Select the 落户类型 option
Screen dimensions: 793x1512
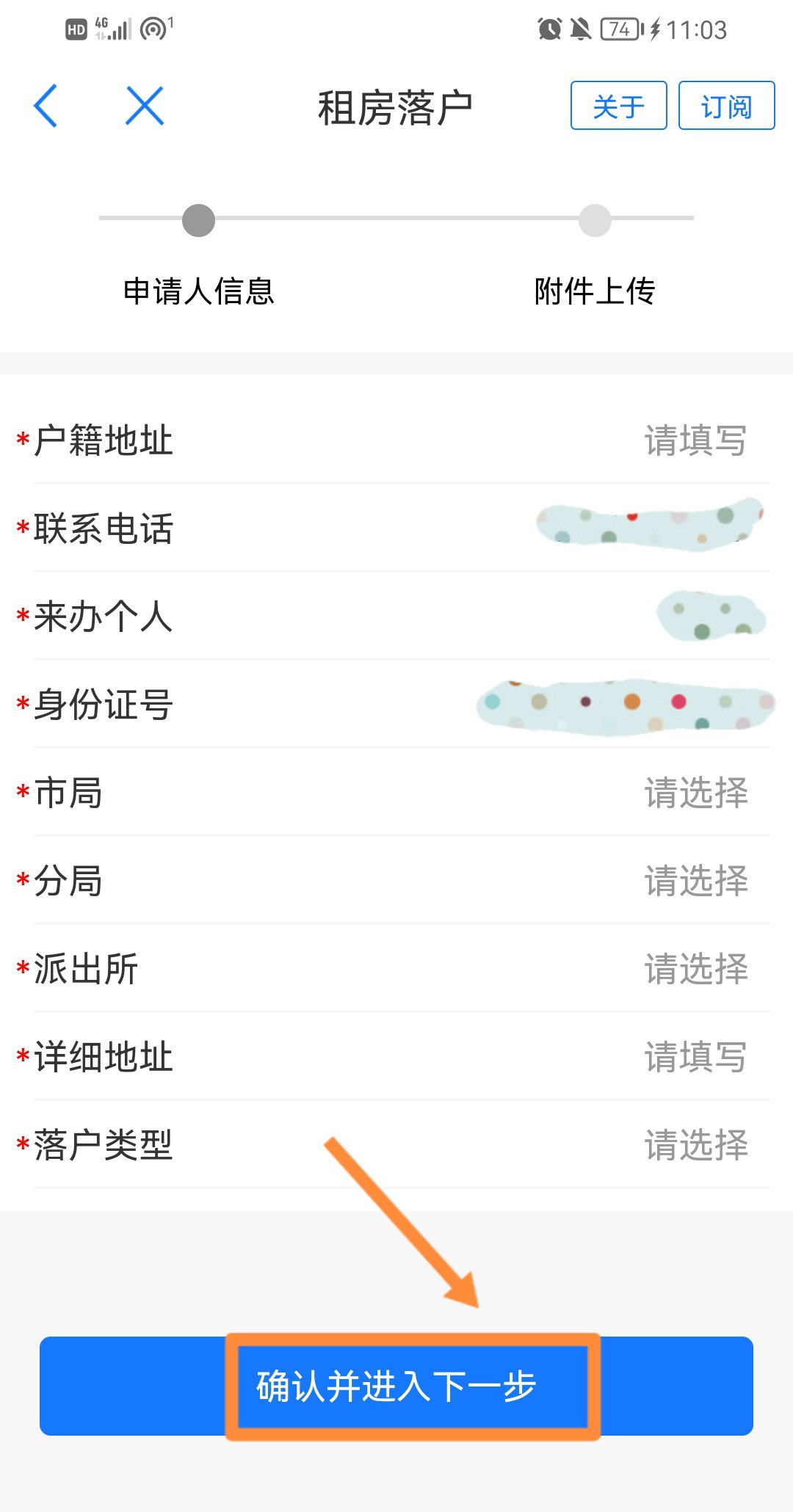pos(695,1145)
